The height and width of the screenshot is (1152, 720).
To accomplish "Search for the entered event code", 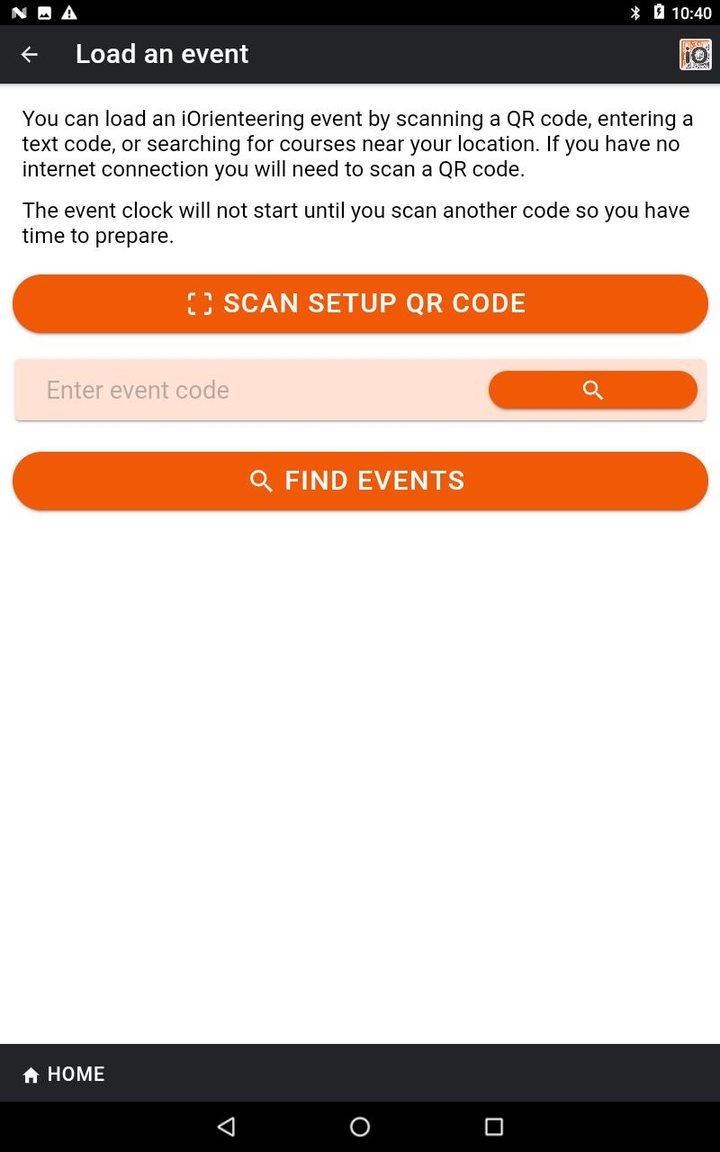I will (592, 390).
